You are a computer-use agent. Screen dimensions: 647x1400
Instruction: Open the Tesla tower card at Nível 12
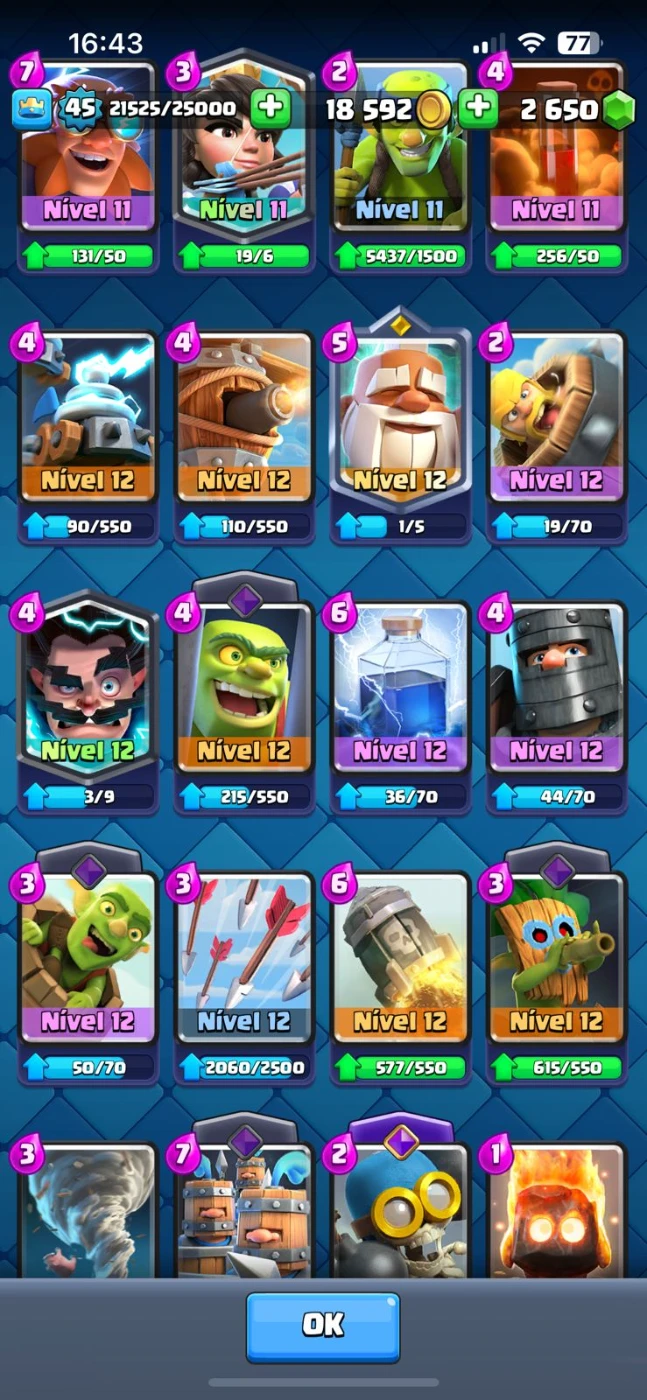click(x=89, y=420)
